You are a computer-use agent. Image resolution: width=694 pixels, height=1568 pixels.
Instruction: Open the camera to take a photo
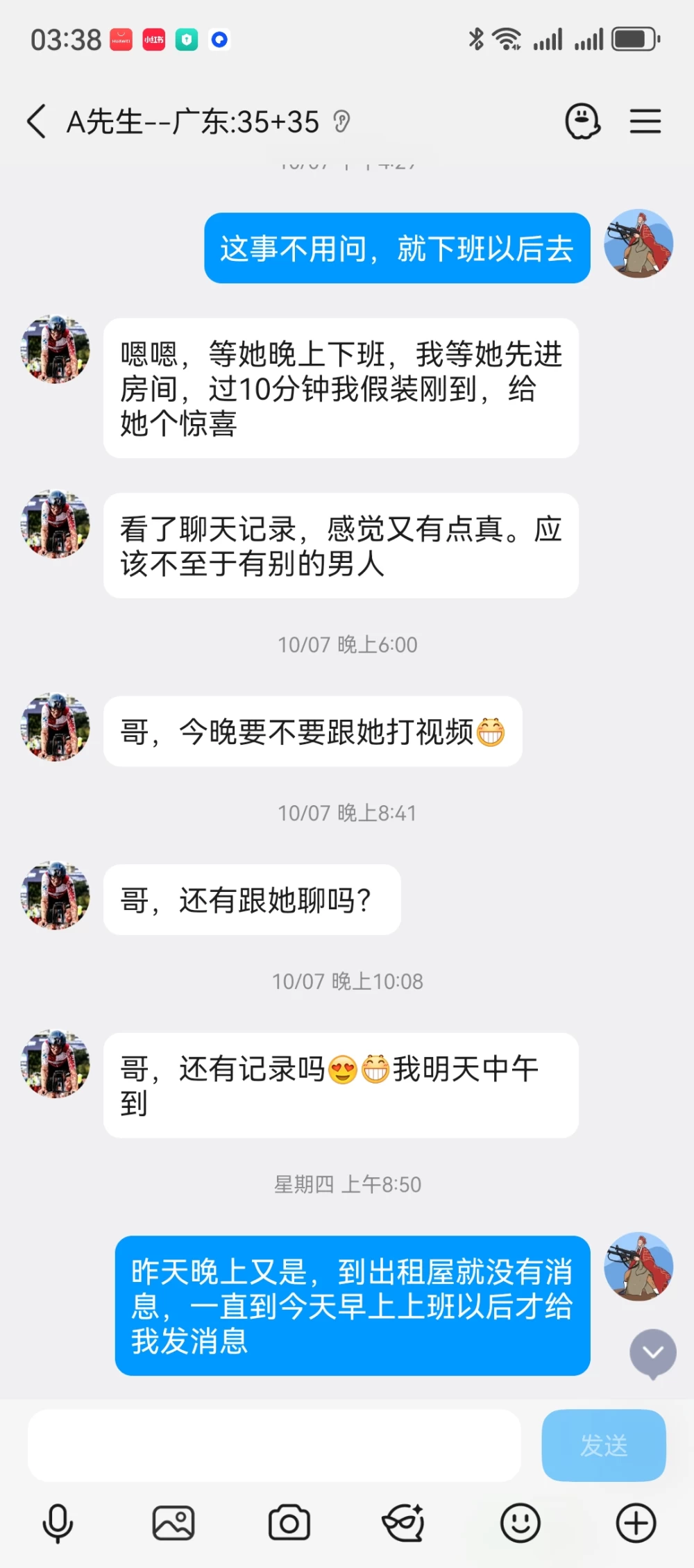[289, 1524]
